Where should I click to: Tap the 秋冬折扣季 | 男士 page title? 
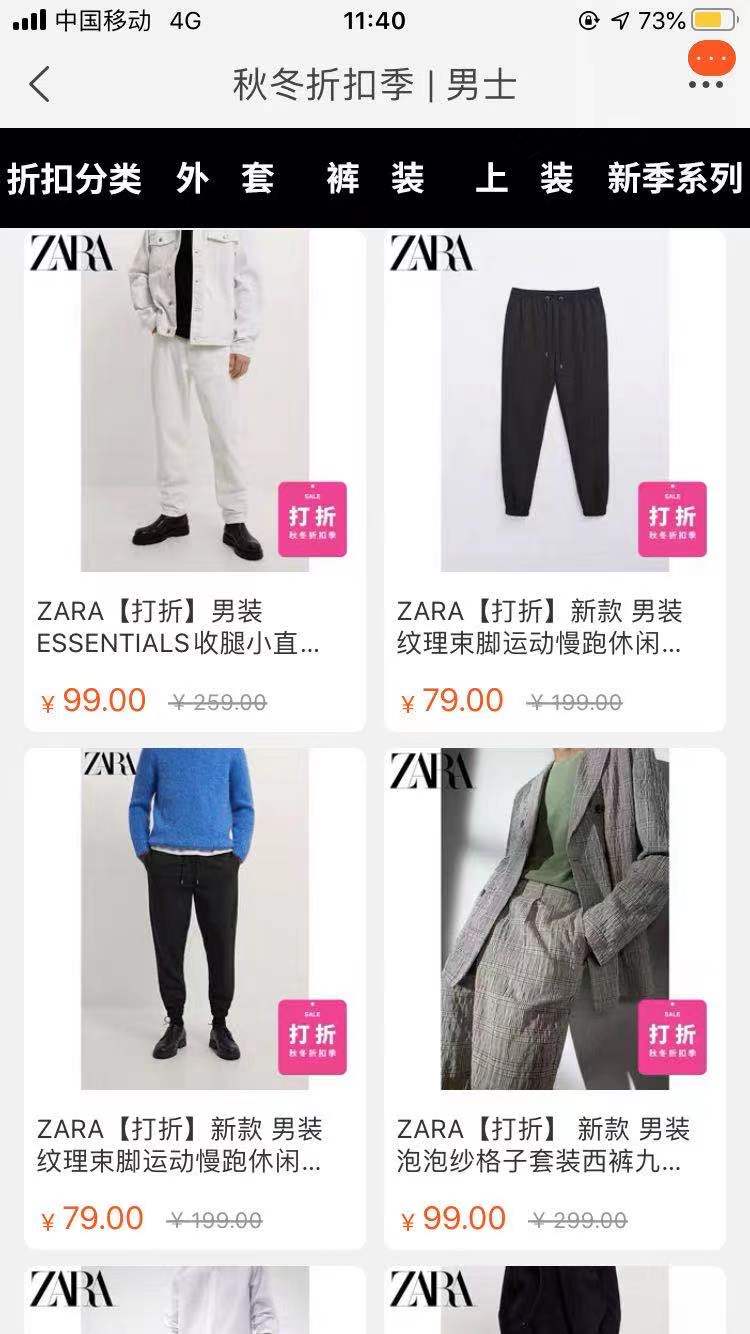pyautogui.click(x=375, y=86)
